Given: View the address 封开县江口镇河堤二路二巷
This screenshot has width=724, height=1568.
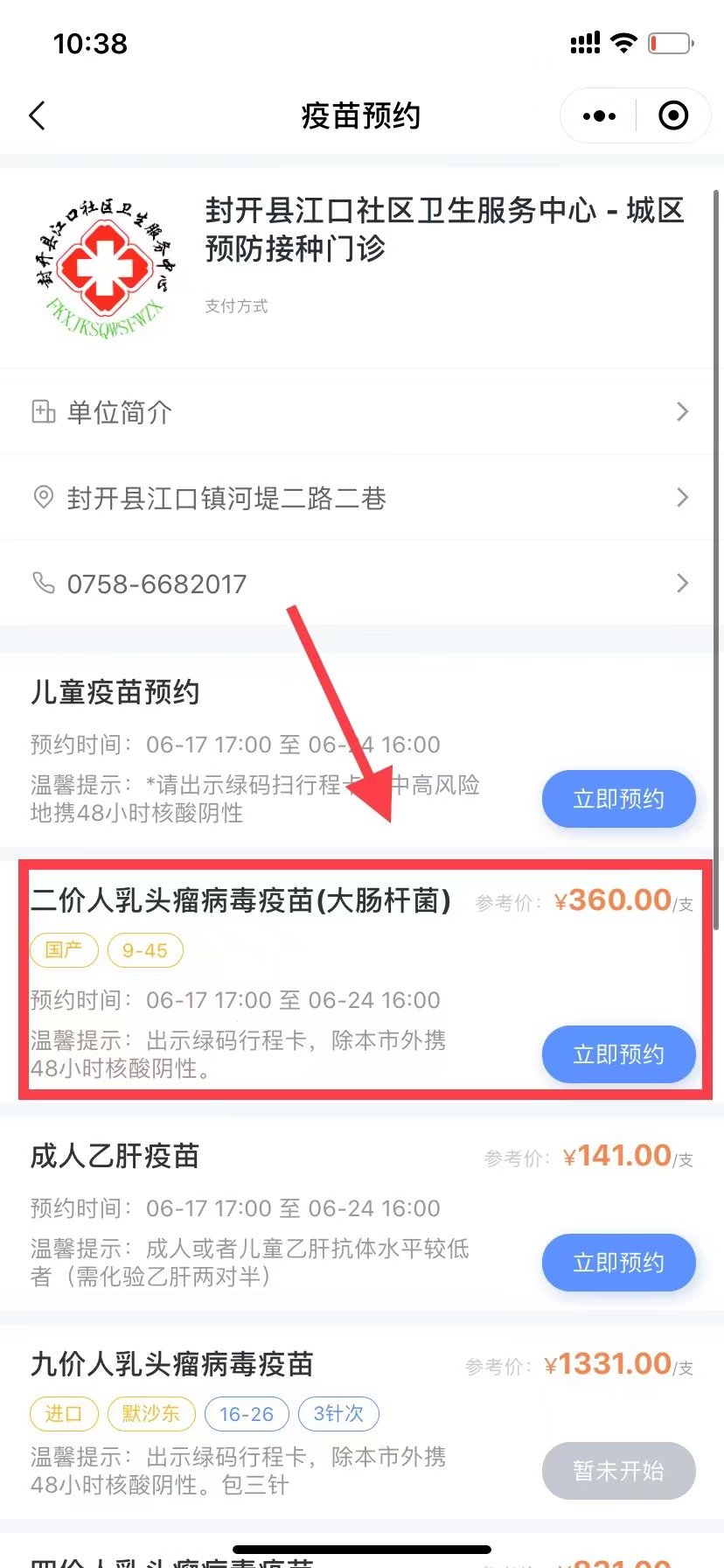Looking at the screenshot, I should (360, 498).
